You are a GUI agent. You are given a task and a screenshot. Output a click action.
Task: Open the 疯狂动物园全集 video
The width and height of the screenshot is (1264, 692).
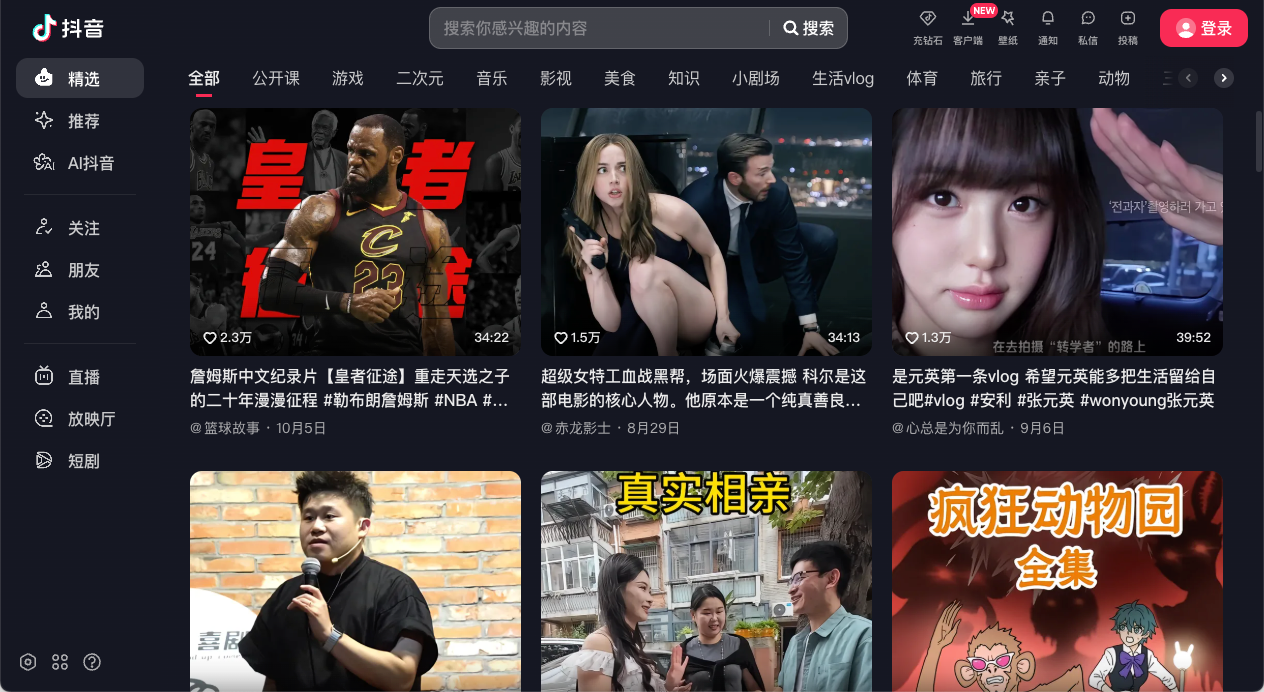[1057, 580]
